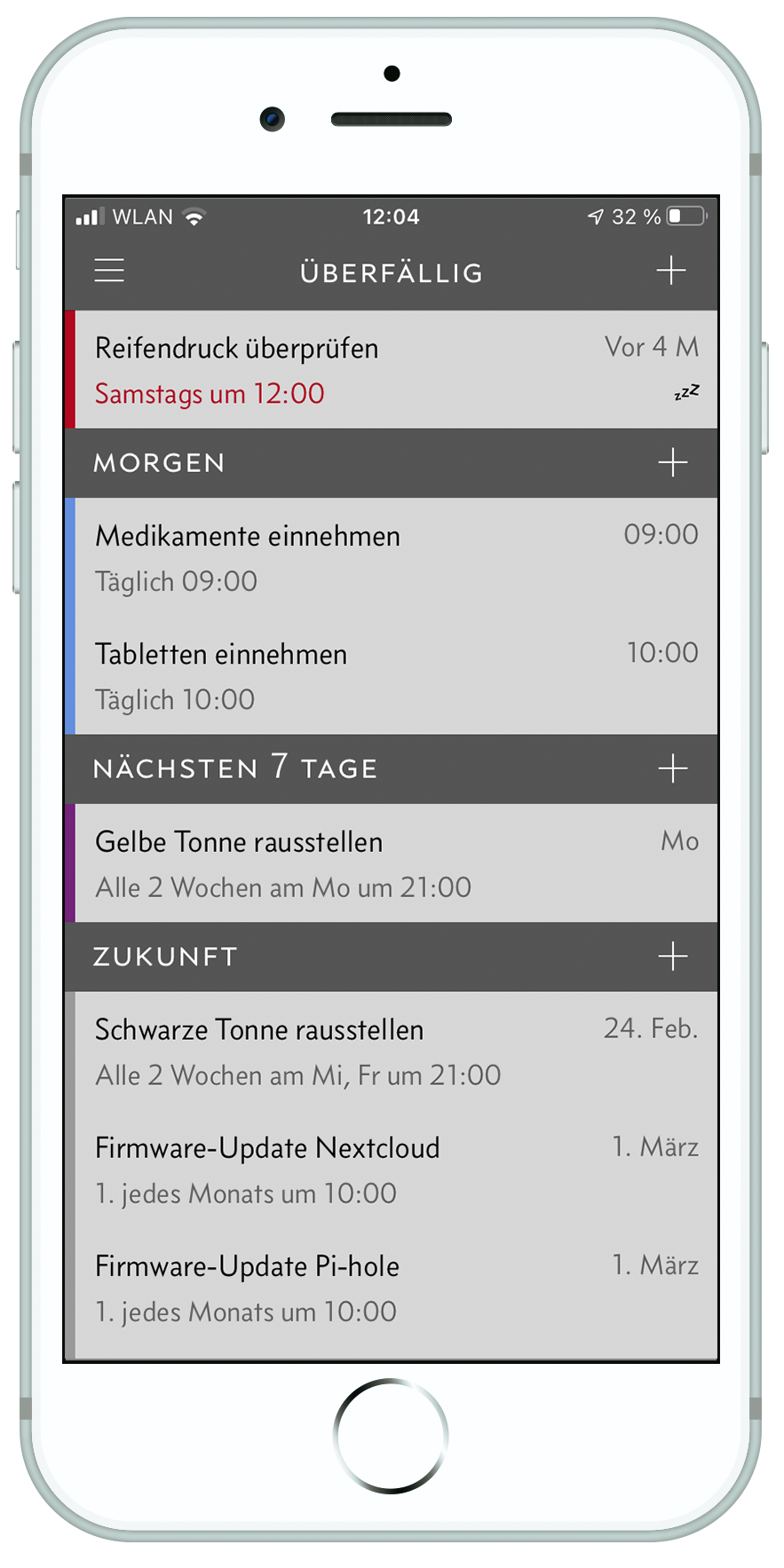Add a reminder via the Überfällig plus icon

pos(671,271)
